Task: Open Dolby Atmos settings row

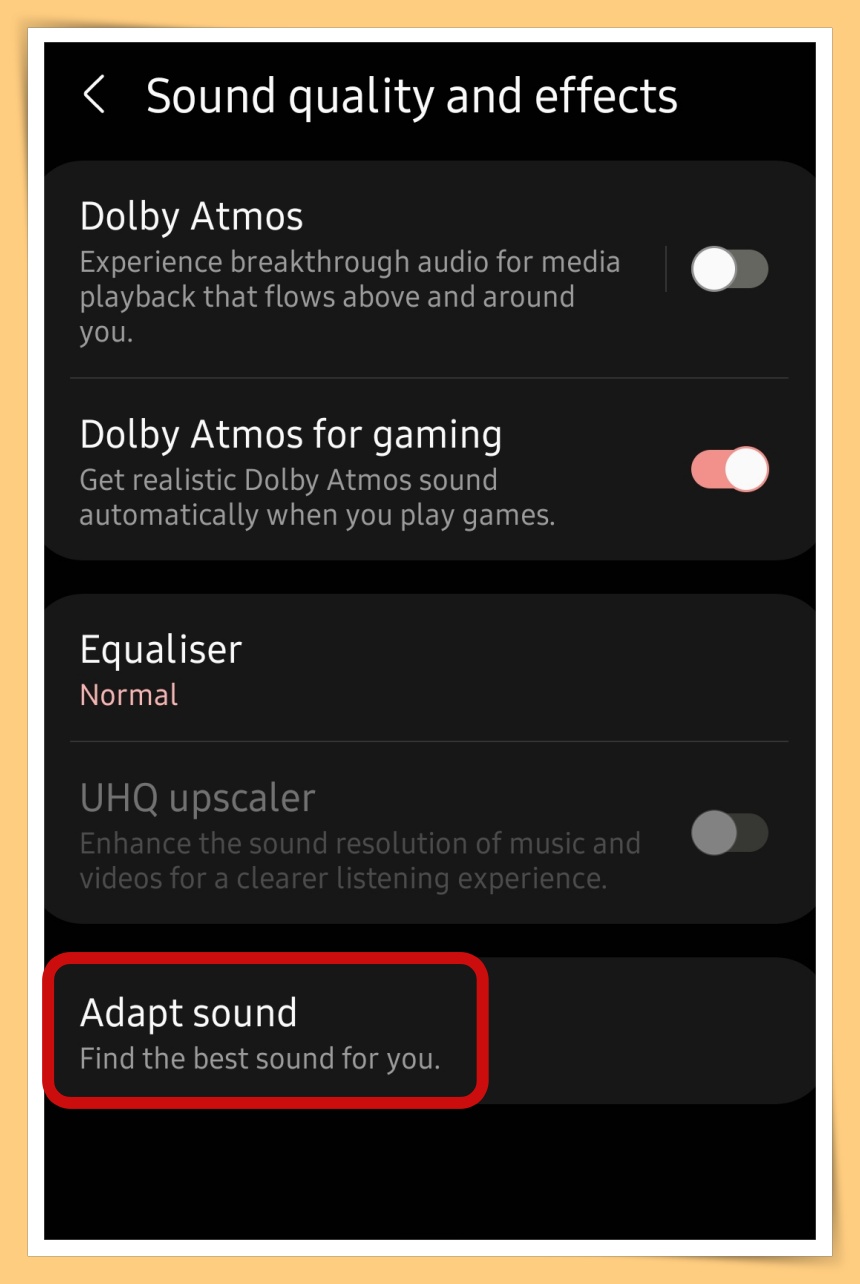Action: (x=350, y=272)
